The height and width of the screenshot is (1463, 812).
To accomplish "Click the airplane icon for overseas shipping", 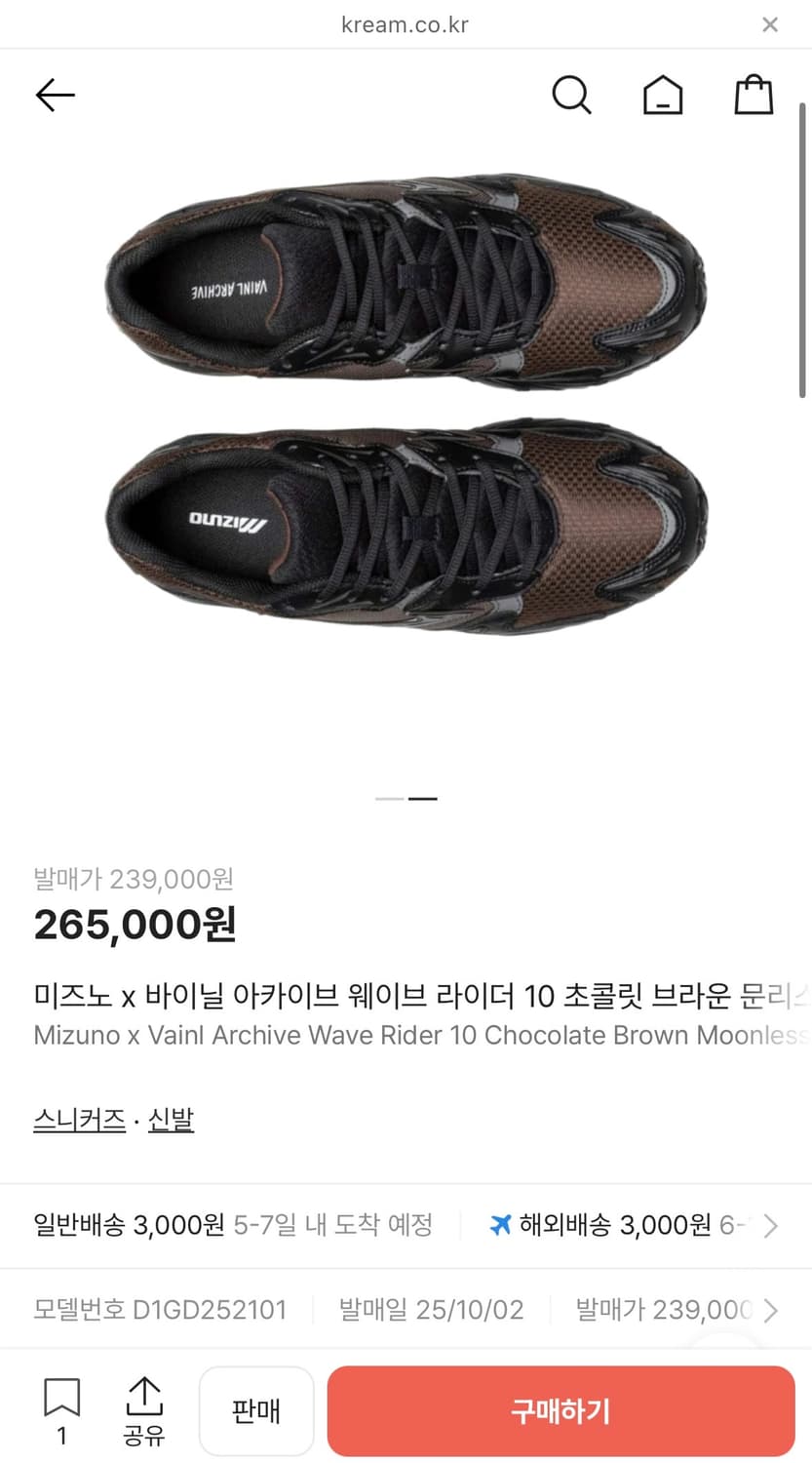I will [x=500, y=1225].
